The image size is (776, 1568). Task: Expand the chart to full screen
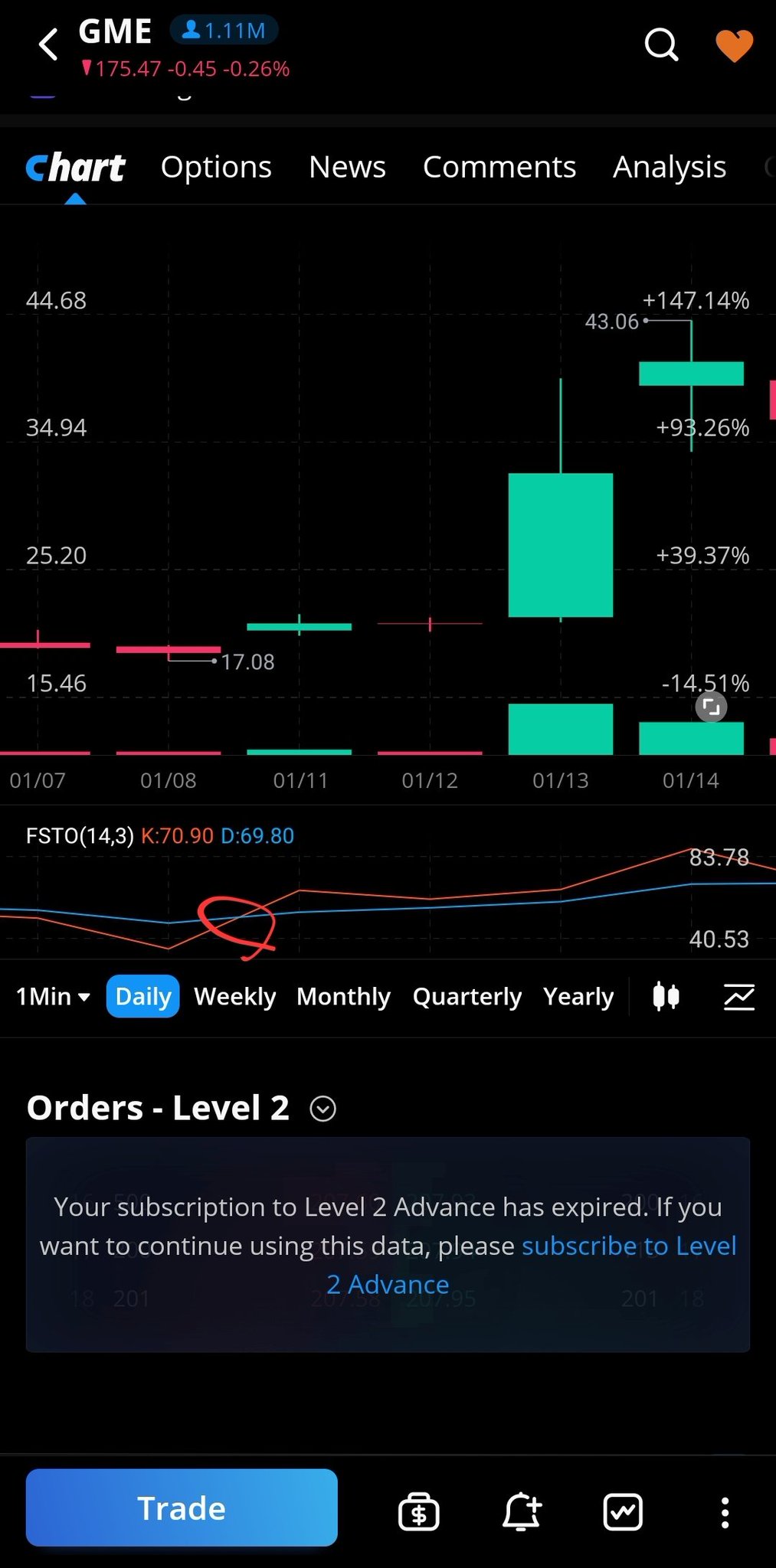tap(711, 707)
